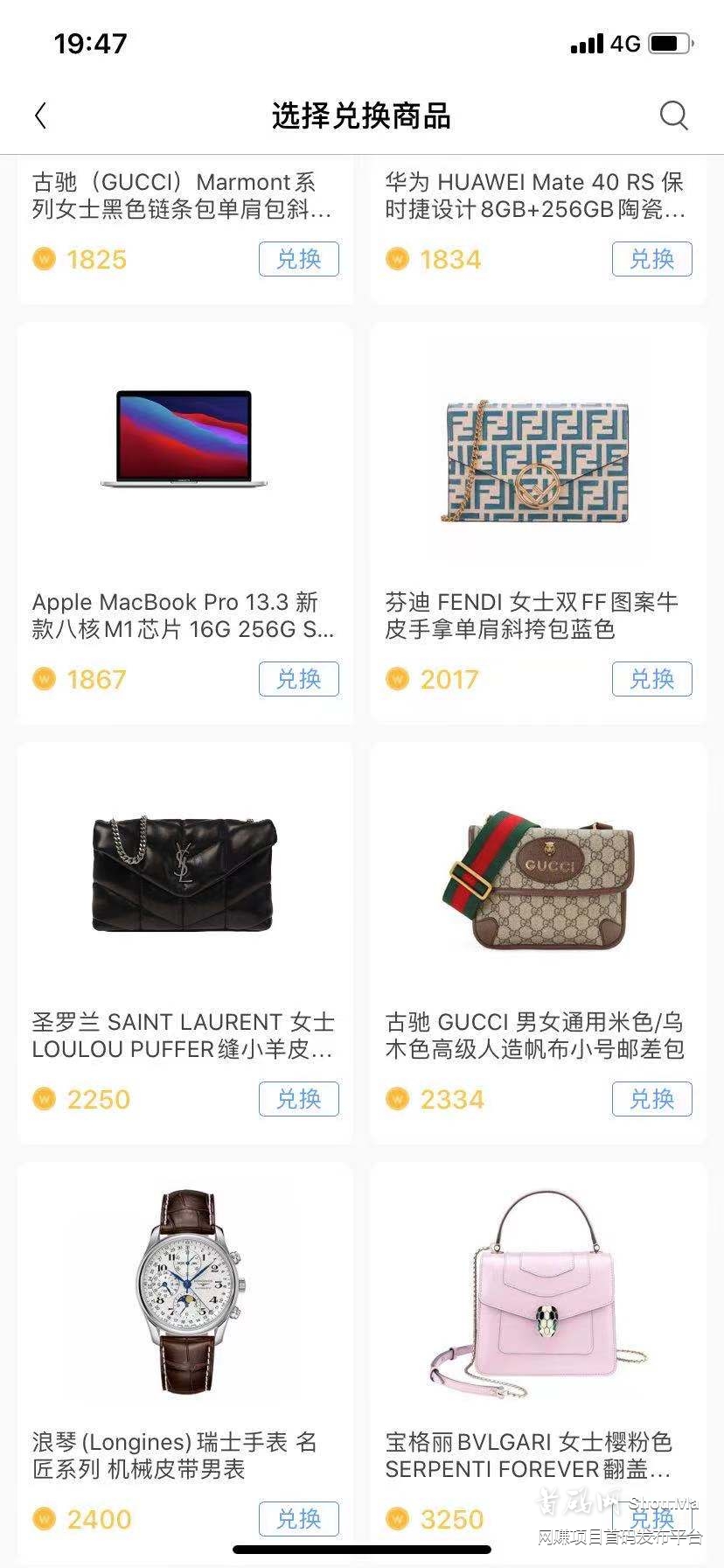Open the HUAWEI Mate 40 RS product title
The width and height of the screenshot is (724, 1568).
pos(536,196)
